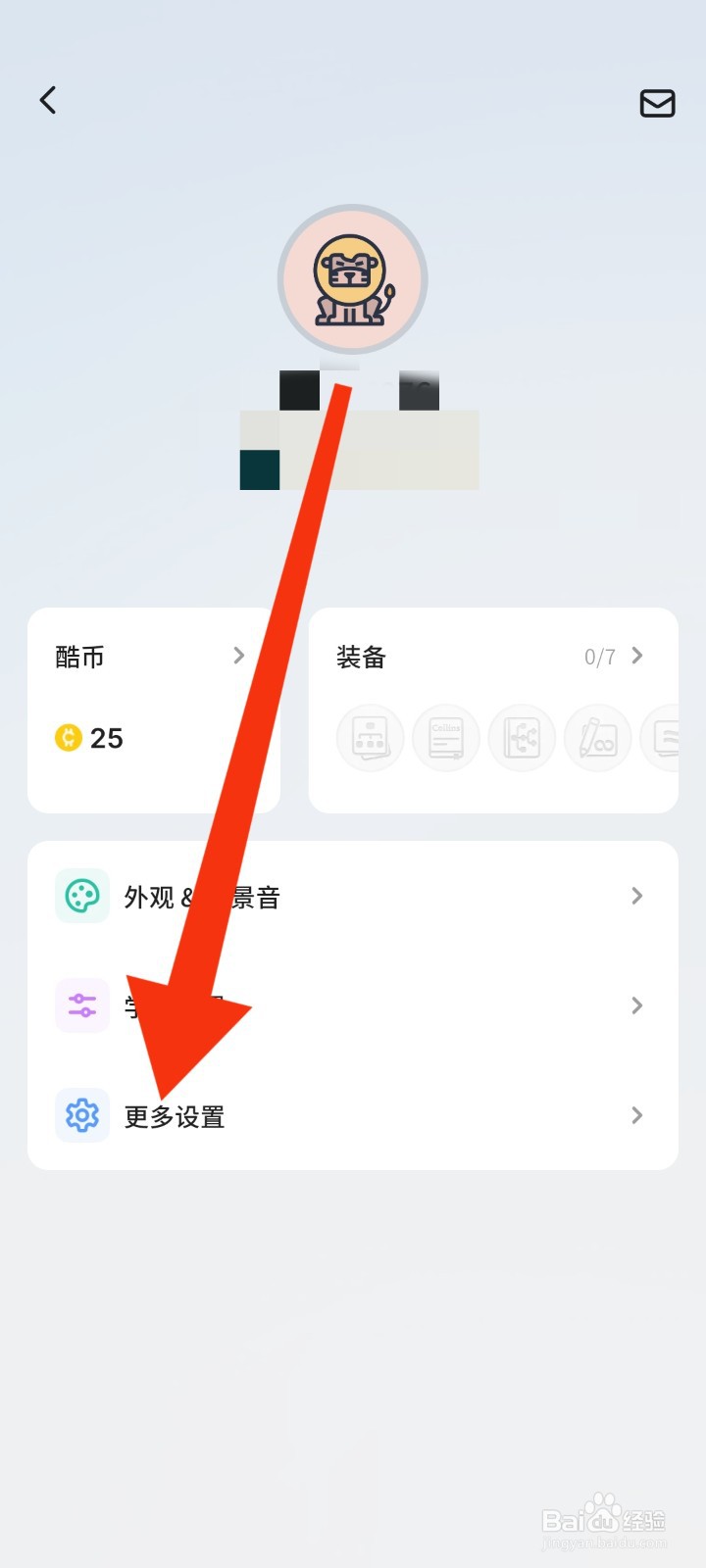The image size is (706, 1568).
Task: Tap the 0/7 equipment progress indicator
Action: 598,657
